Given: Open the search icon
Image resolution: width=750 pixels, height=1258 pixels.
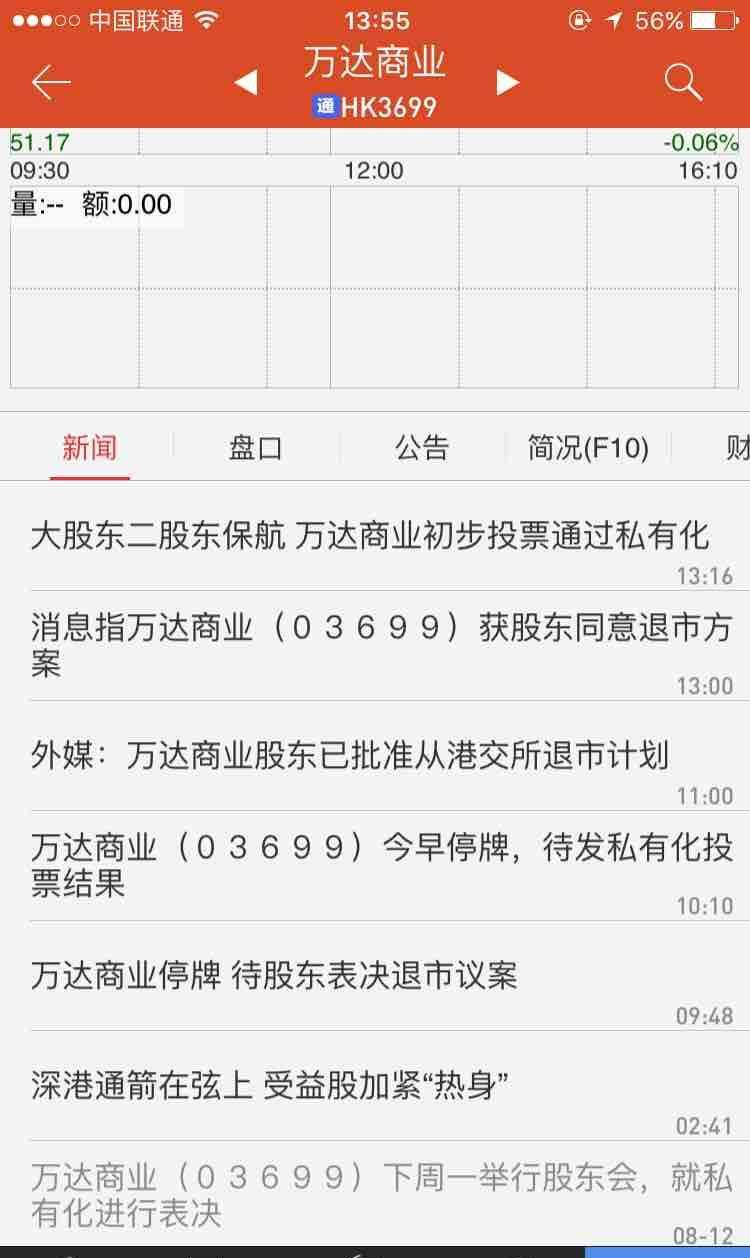Looking at the screenshot, I should click(x=684, y=82).
